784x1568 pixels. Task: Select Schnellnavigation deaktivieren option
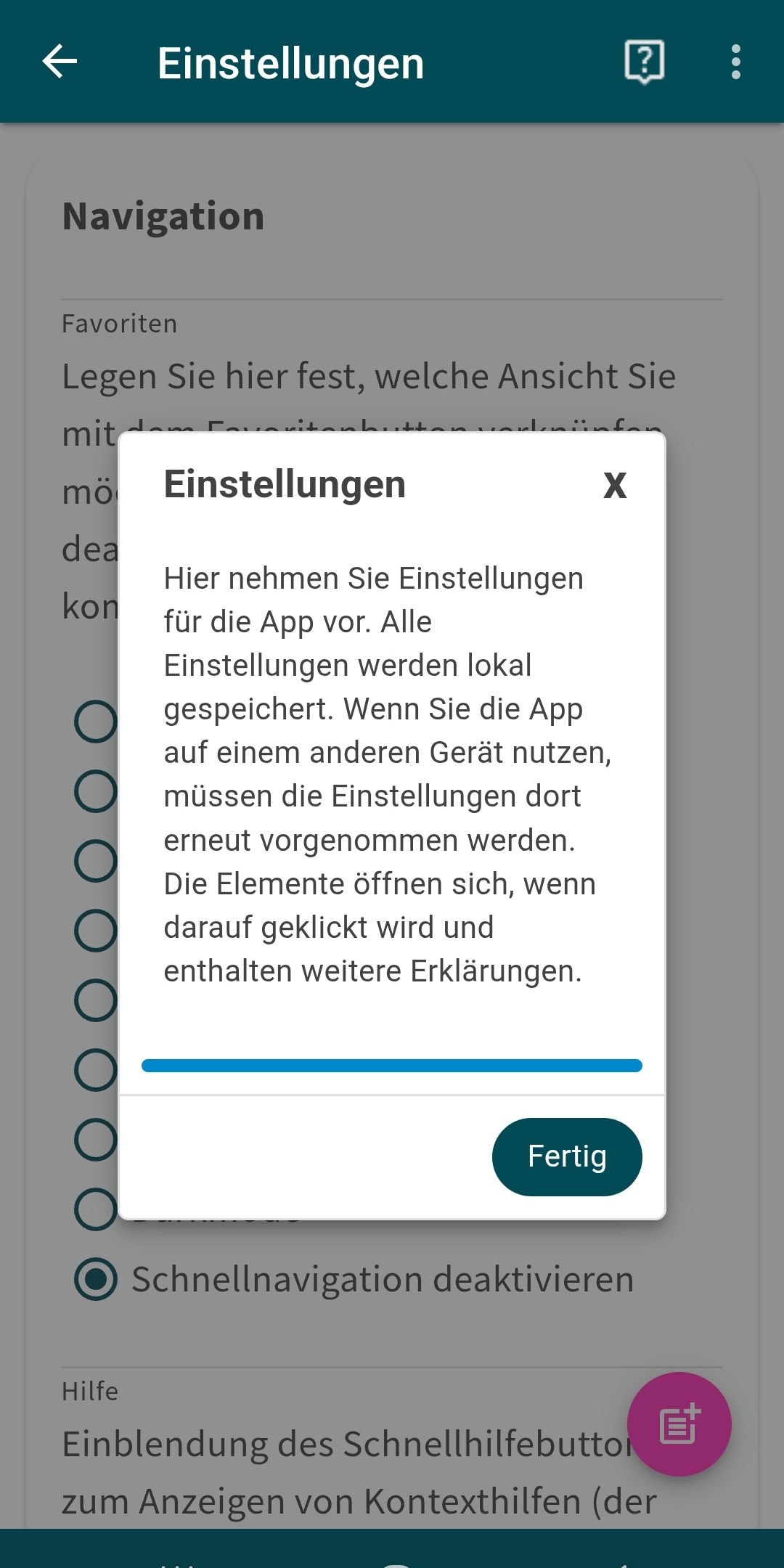pyautogui.click(x=96, y=1279)
